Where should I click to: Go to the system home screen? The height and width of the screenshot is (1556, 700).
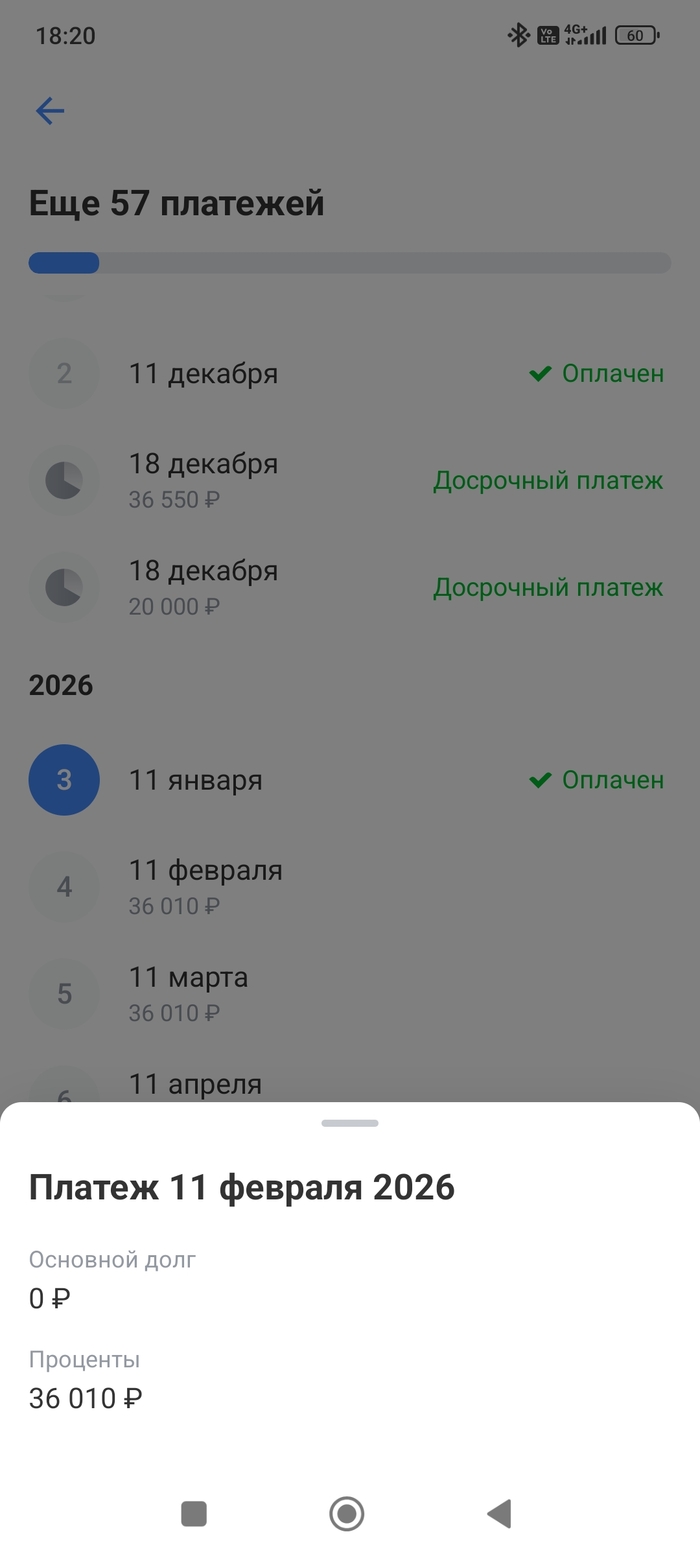pyautogui.click(x=347, y=1514)
